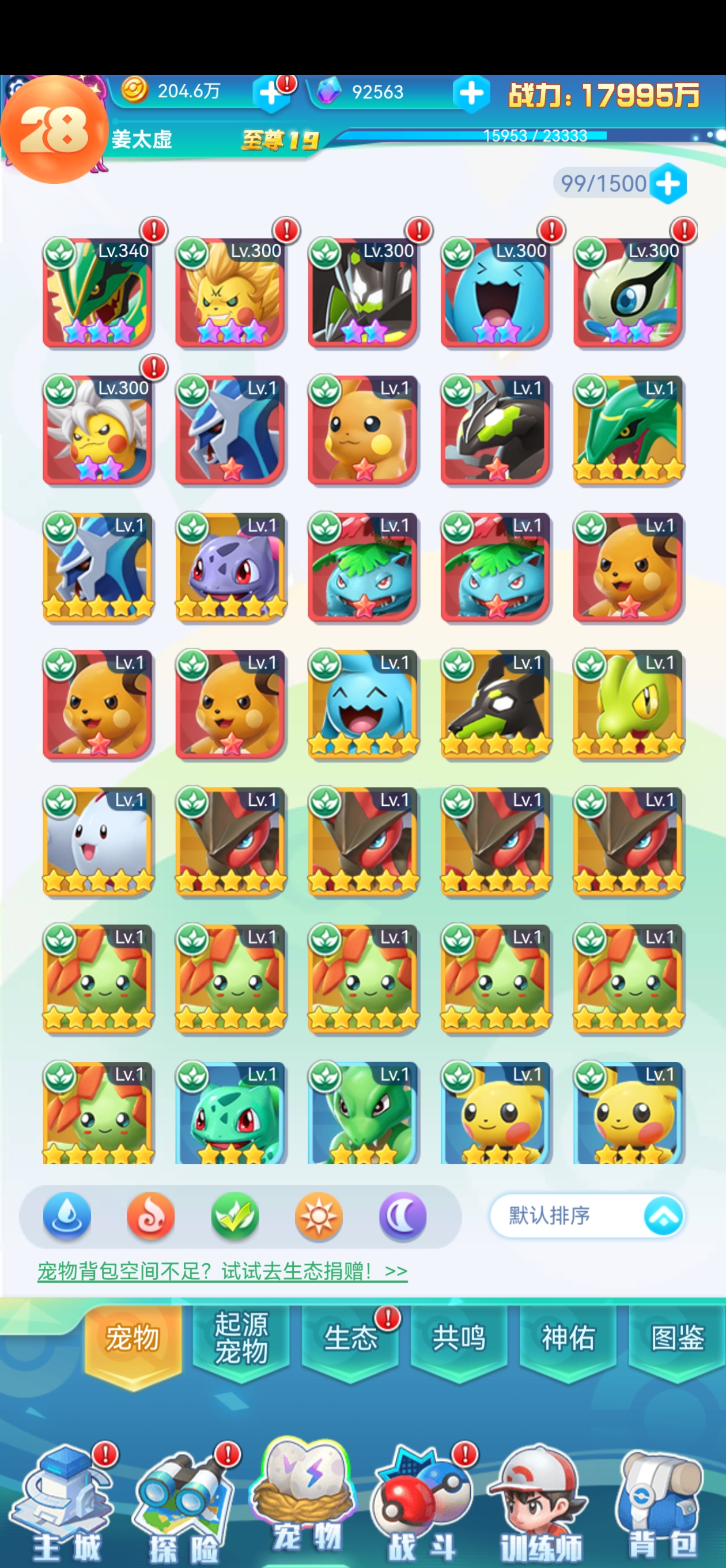726x1568 pixels.
Task: Switch to 生态 tab
Action: [350, 1339]
